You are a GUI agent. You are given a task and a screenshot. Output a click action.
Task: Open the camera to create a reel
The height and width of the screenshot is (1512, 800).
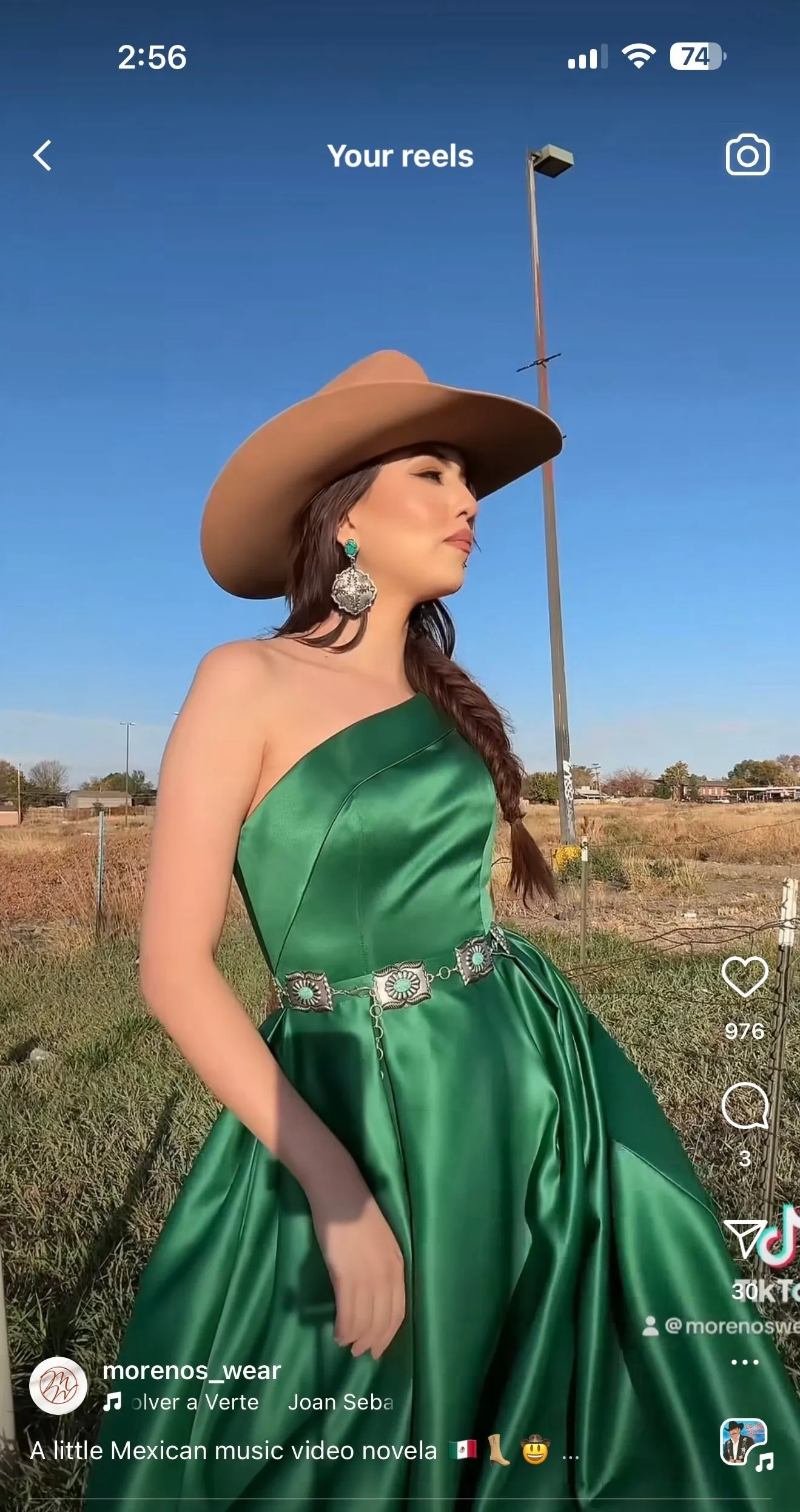[x=747, y=156]
